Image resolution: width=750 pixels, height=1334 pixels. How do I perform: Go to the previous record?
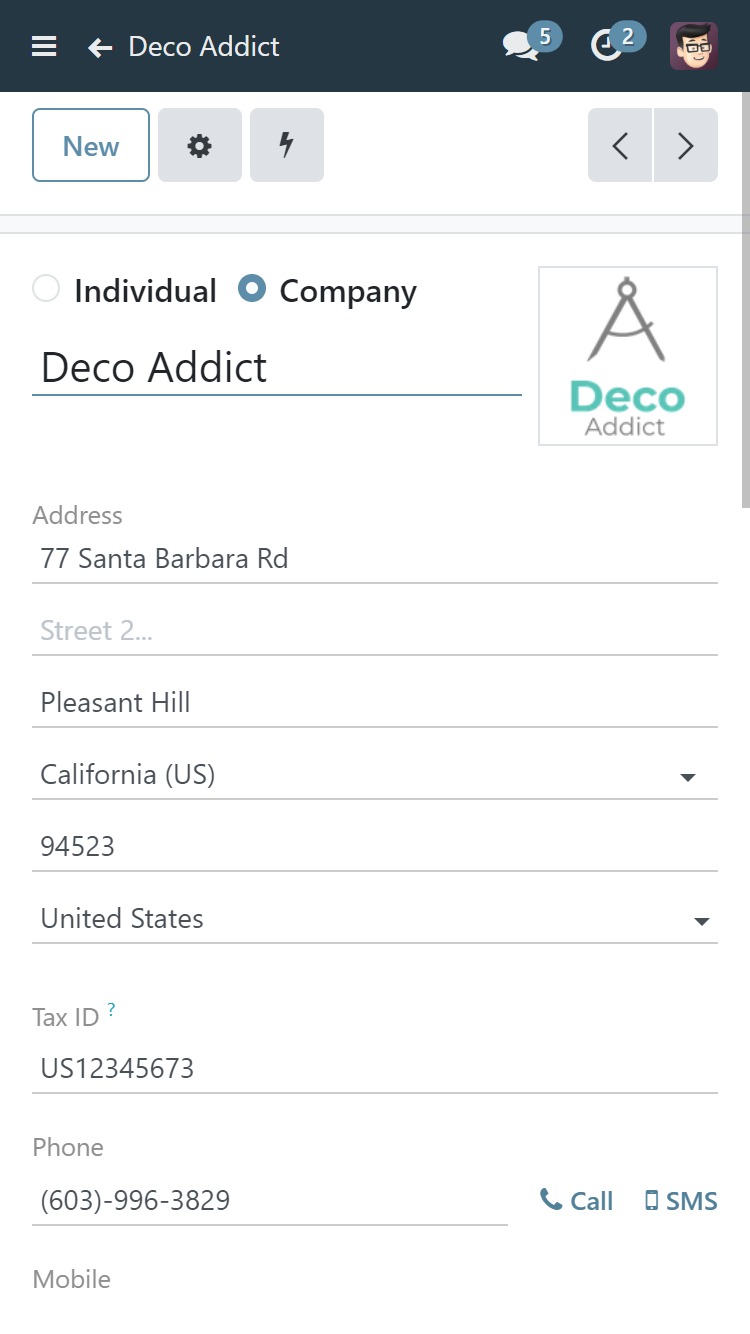click(620, 146)
